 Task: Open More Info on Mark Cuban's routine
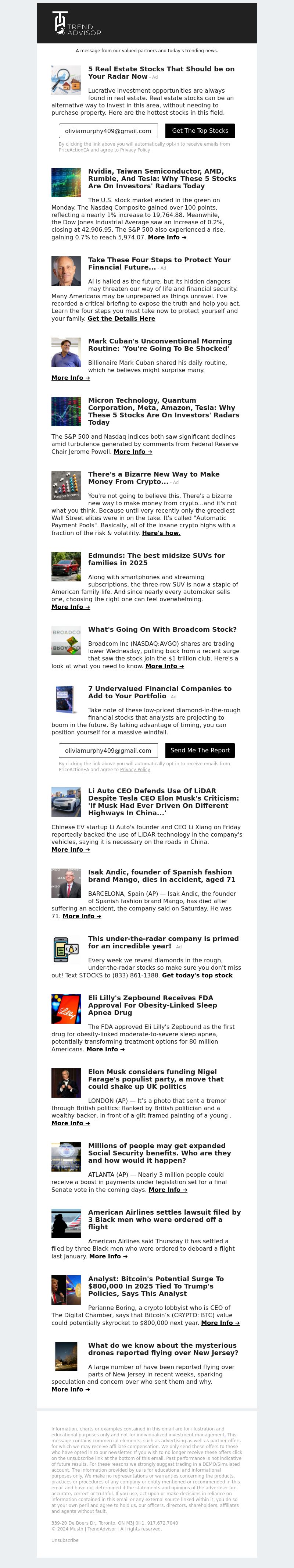coord(71,378)
